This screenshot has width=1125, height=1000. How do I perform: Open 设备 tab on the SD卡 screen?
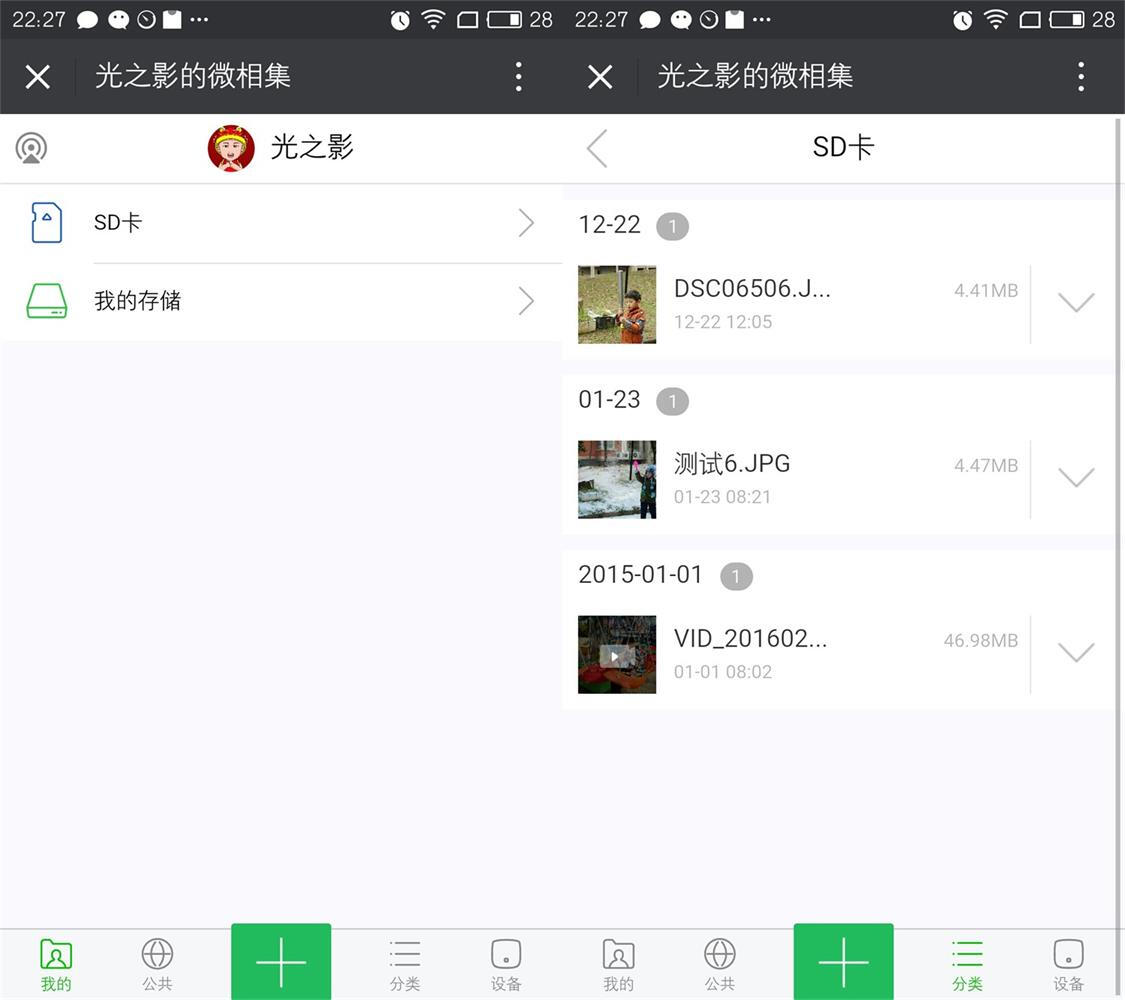[1068, 964]
